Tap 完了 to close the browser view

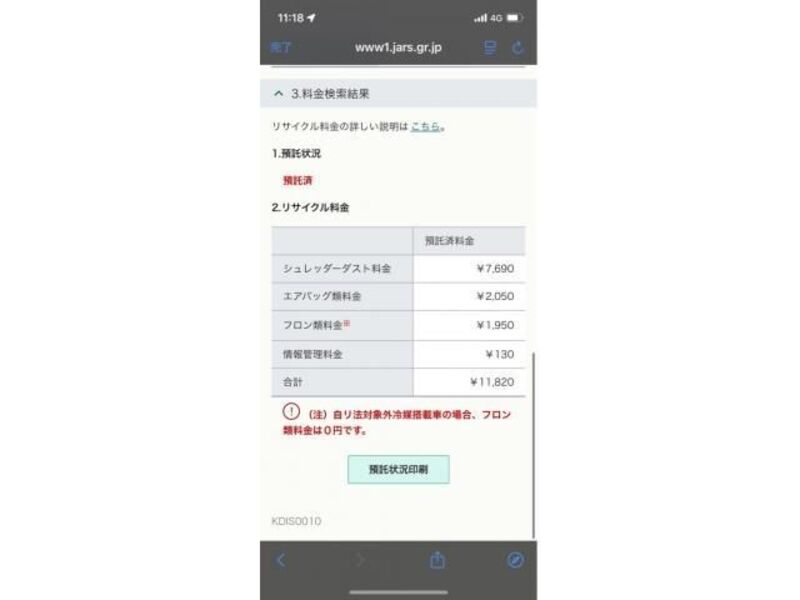[x=281, y=47]
